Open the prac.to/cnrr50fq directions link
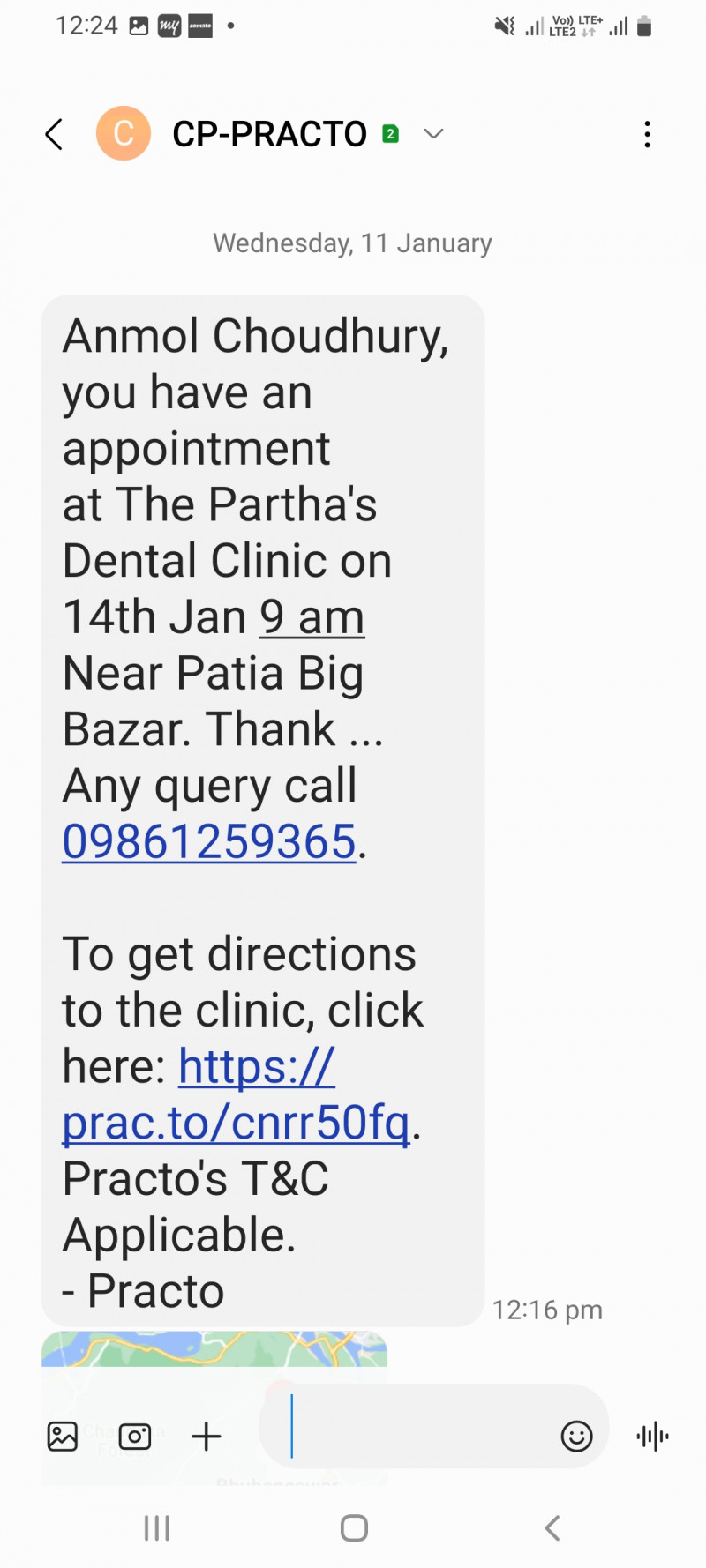Screen dimensions: 706x1568 pos(236,1122)
